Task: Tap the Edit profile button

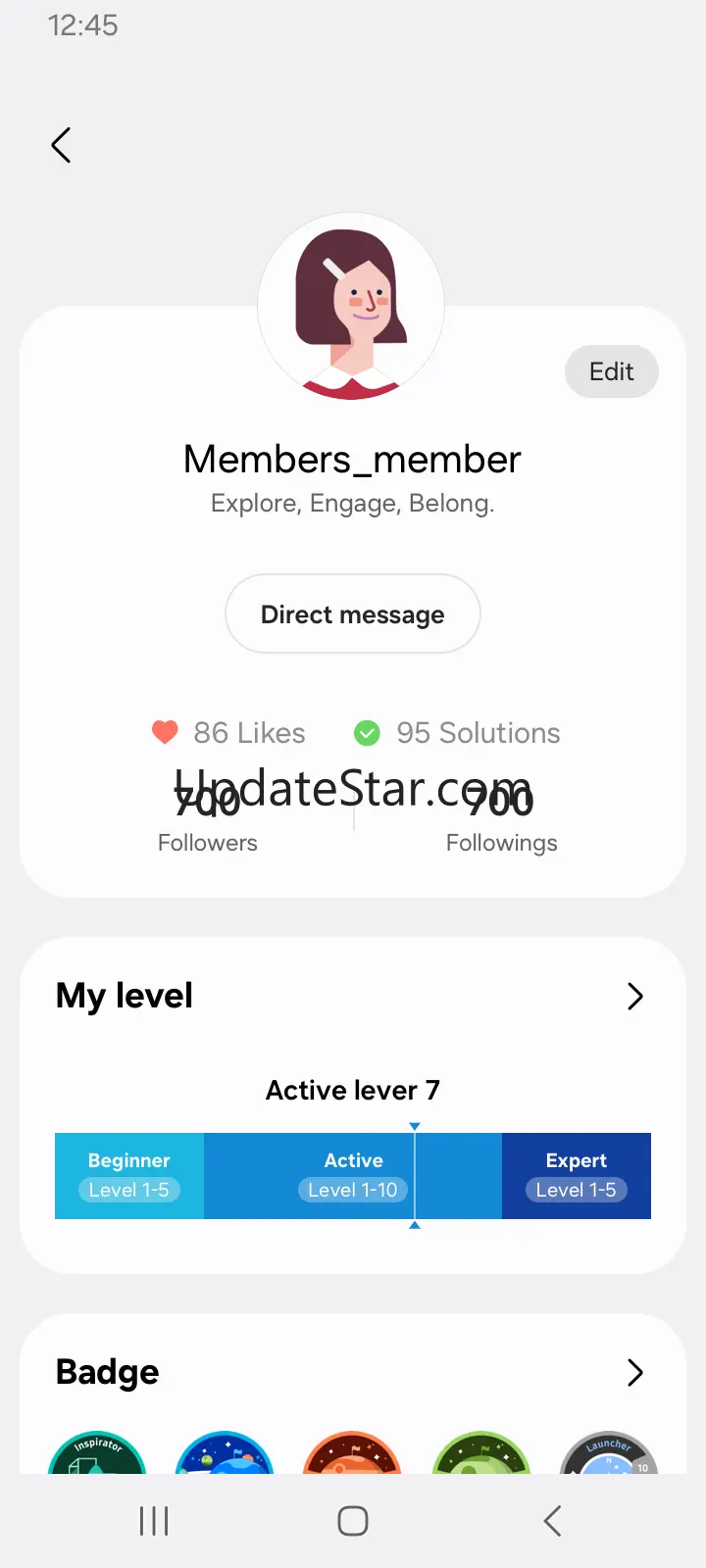Action: pos(611,371)
